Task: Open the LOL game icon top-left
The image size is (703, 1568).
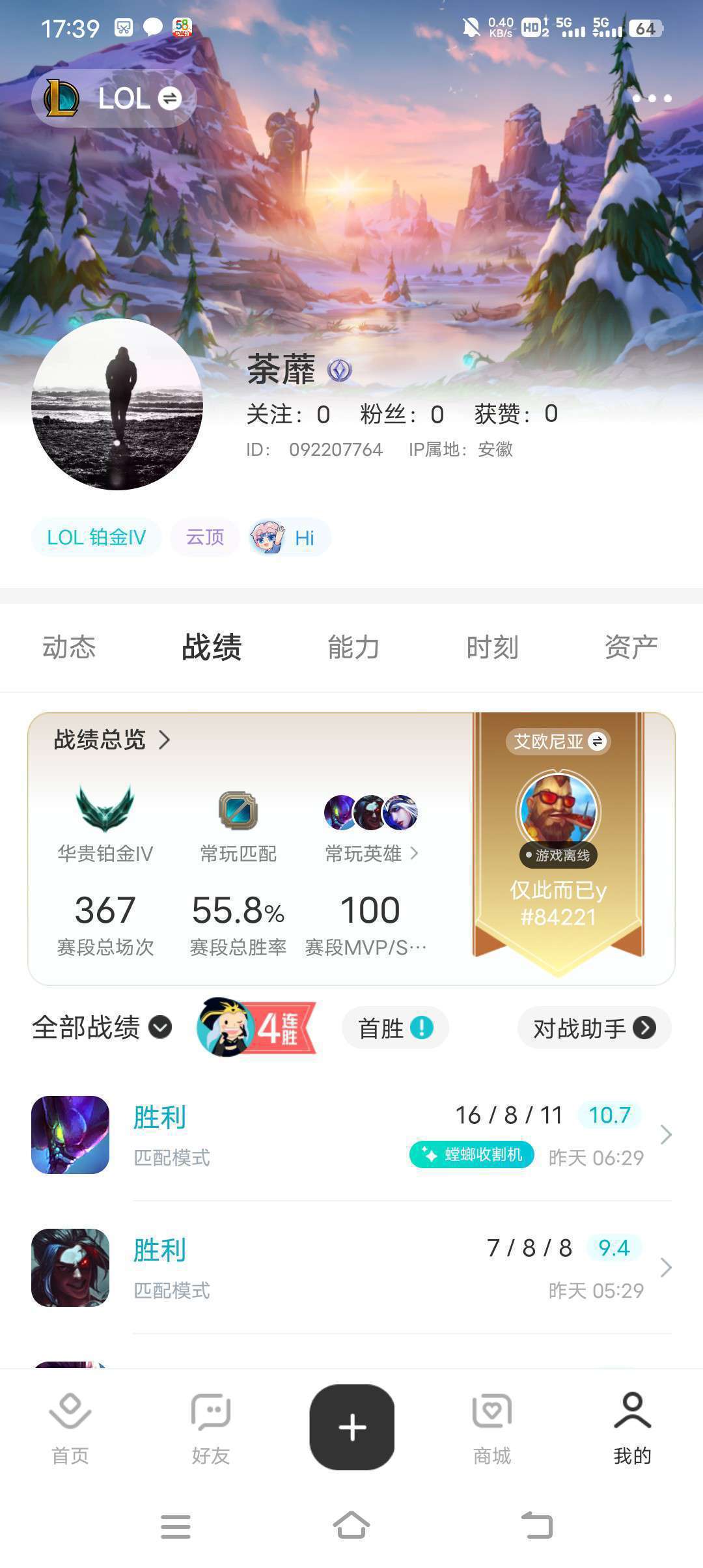Action: pos(61,98)
